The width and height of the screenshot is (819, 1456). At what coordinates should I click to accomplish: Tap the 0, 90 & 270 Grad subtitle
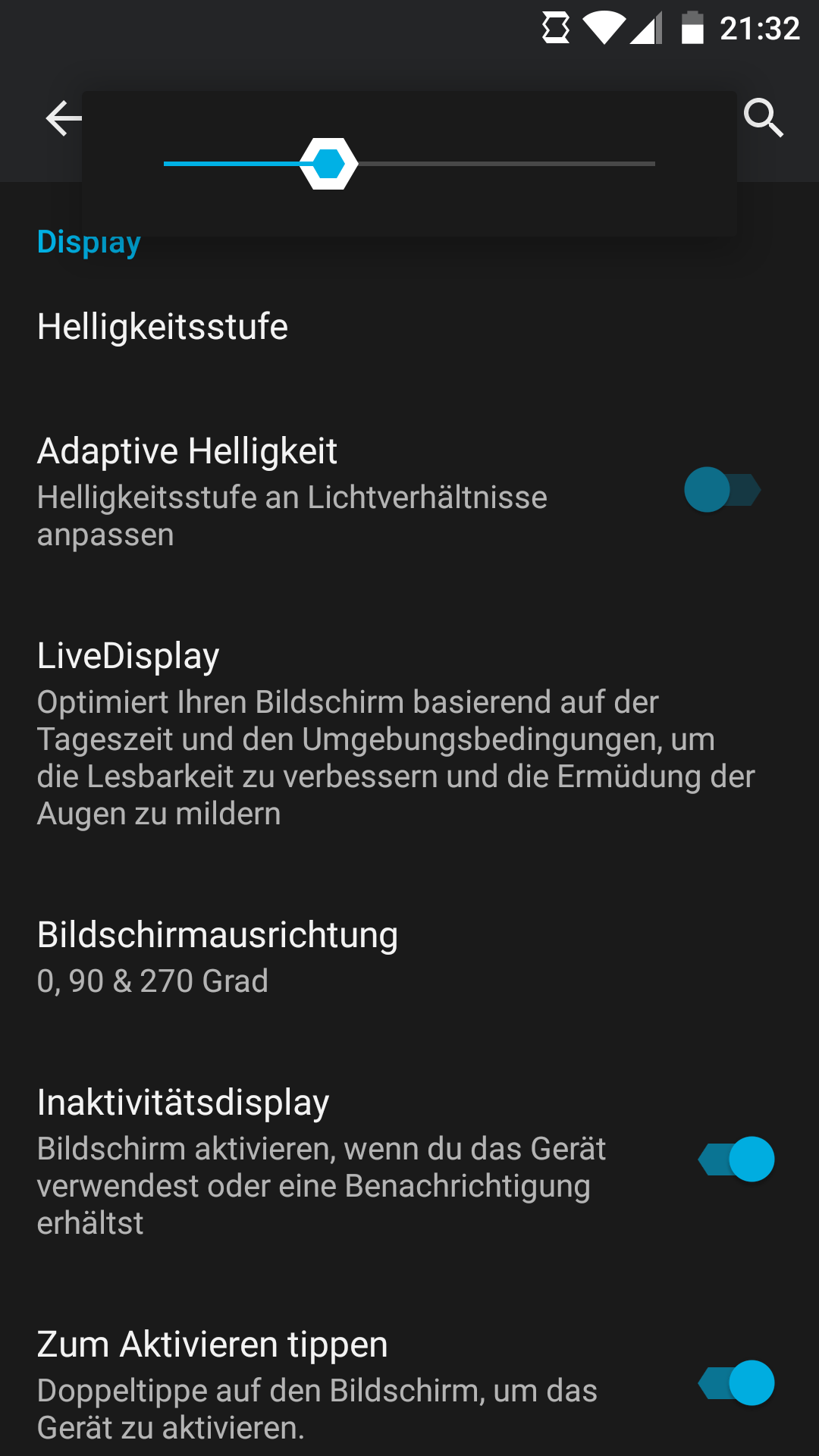152,981
